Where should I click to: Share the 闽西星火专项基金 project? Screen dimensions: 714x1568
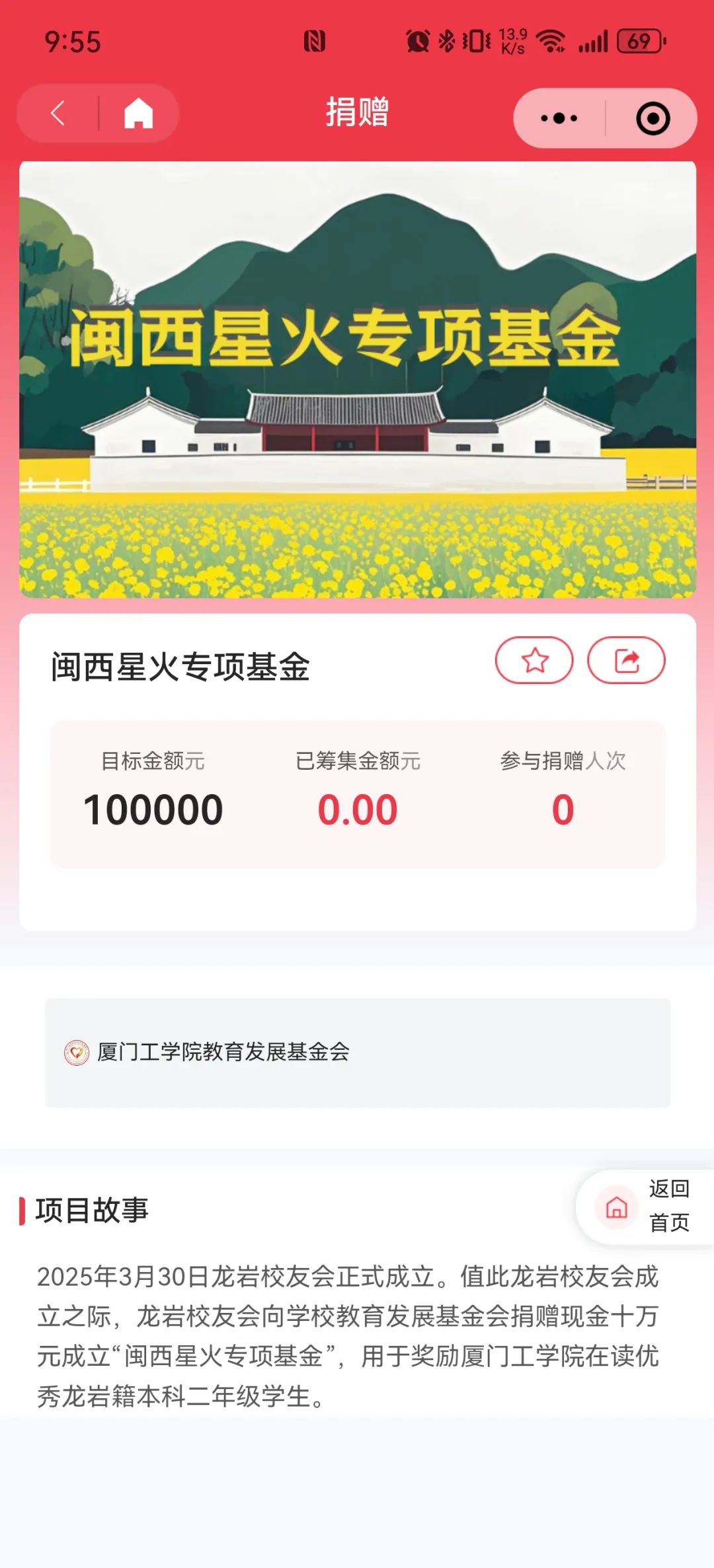pyautogui.click(x=626, y=660)
